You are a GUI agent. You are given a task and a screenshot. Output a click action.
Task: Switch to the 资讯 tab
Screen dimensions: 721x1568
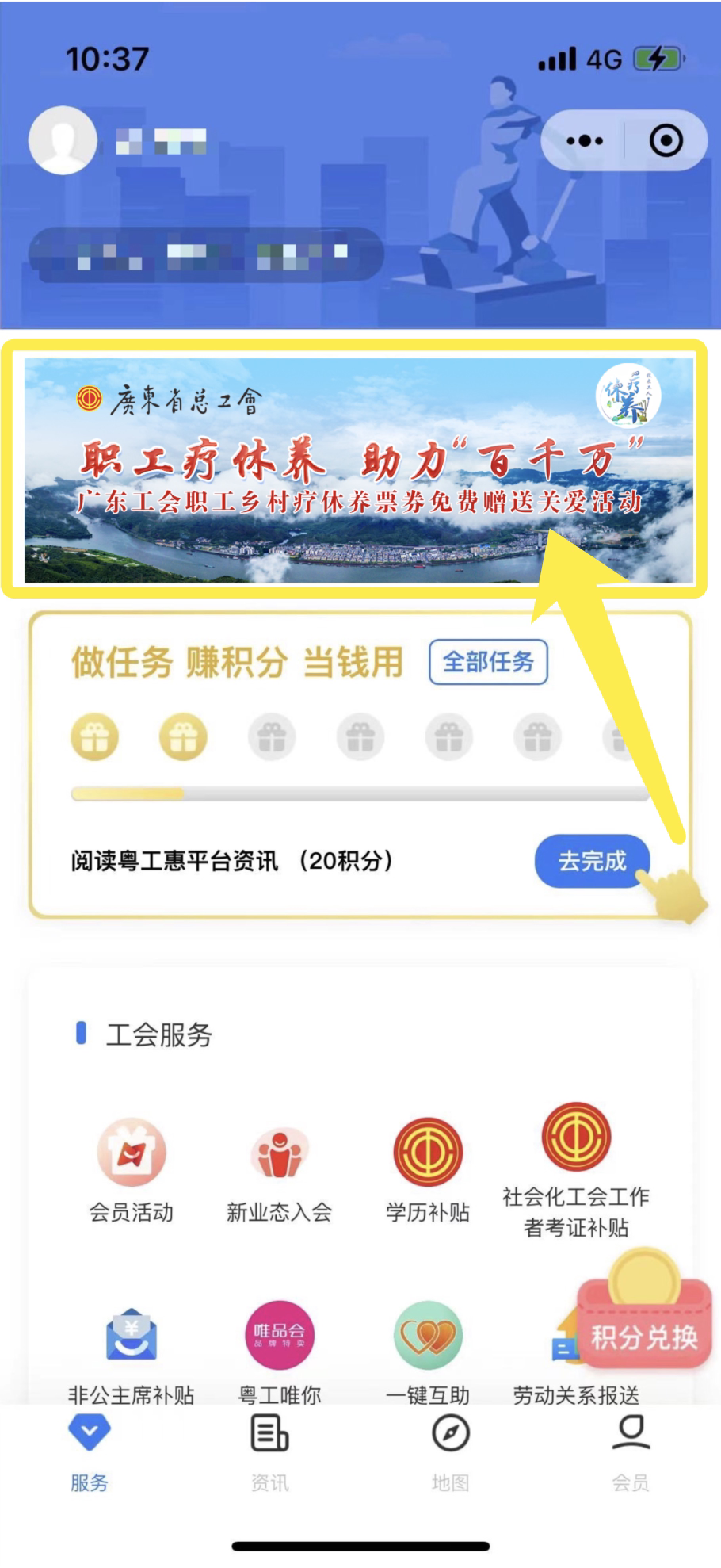[269, 1455]
